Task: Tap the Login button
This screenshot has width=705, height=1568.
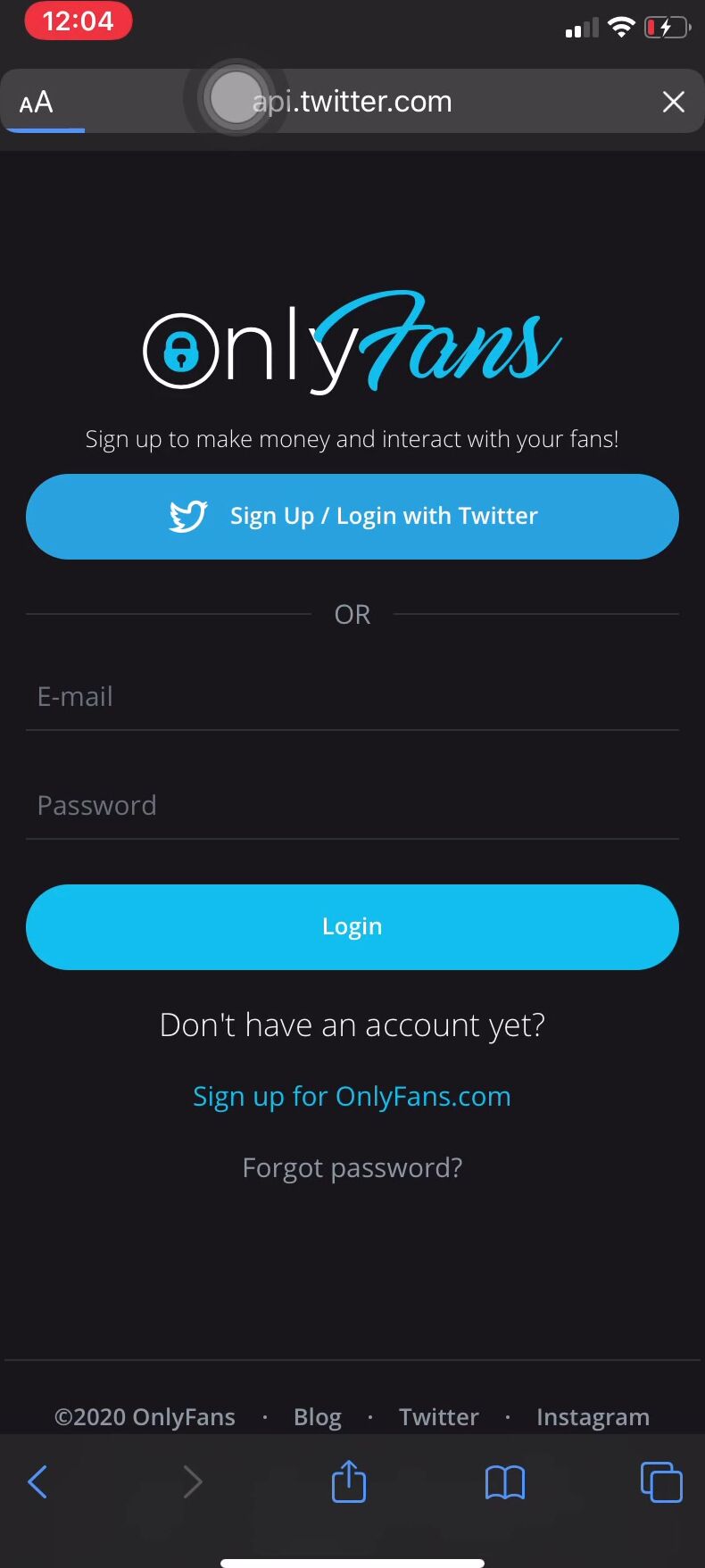Action: tap(352, 926)
